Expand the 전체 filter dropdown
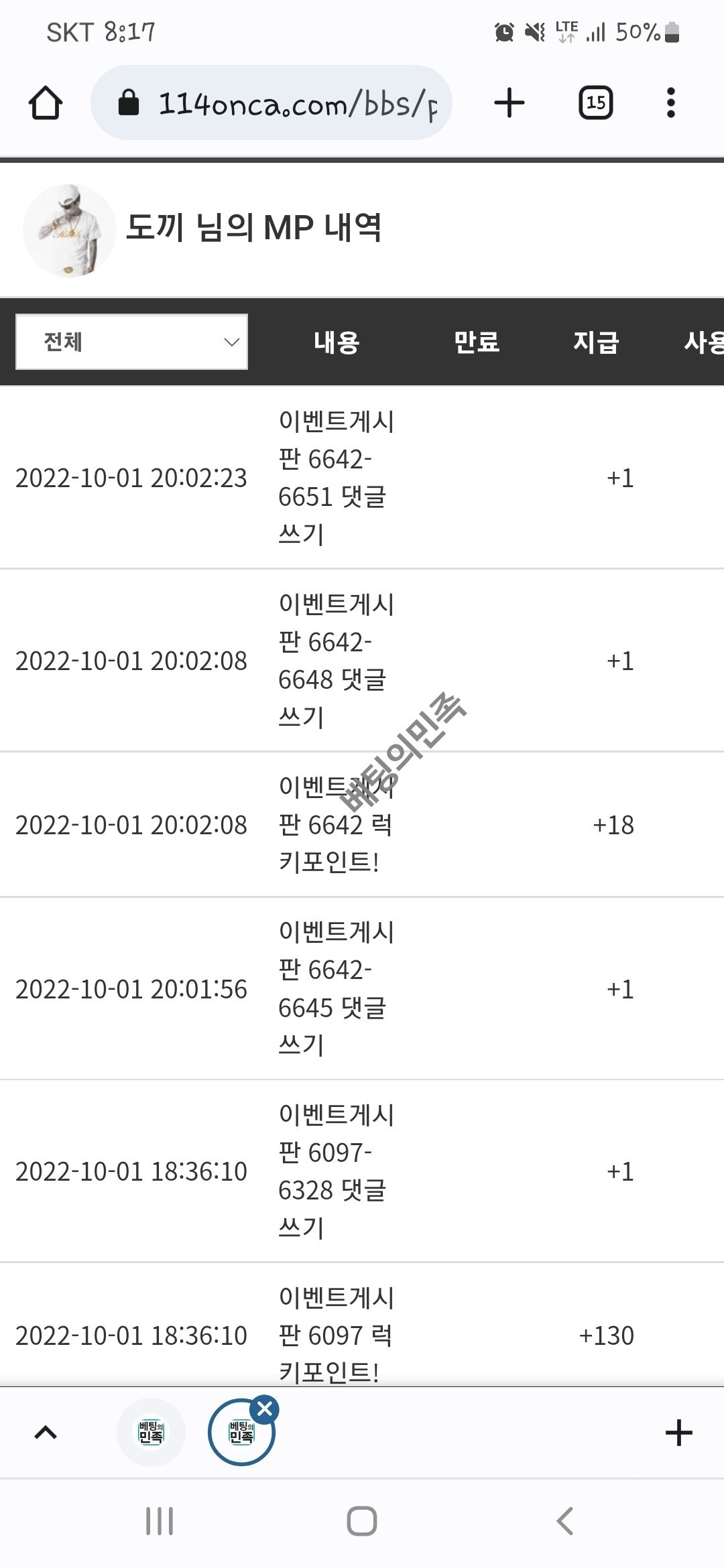Image resolution: width=724 pixels, height=1568 pixels. 132,342
